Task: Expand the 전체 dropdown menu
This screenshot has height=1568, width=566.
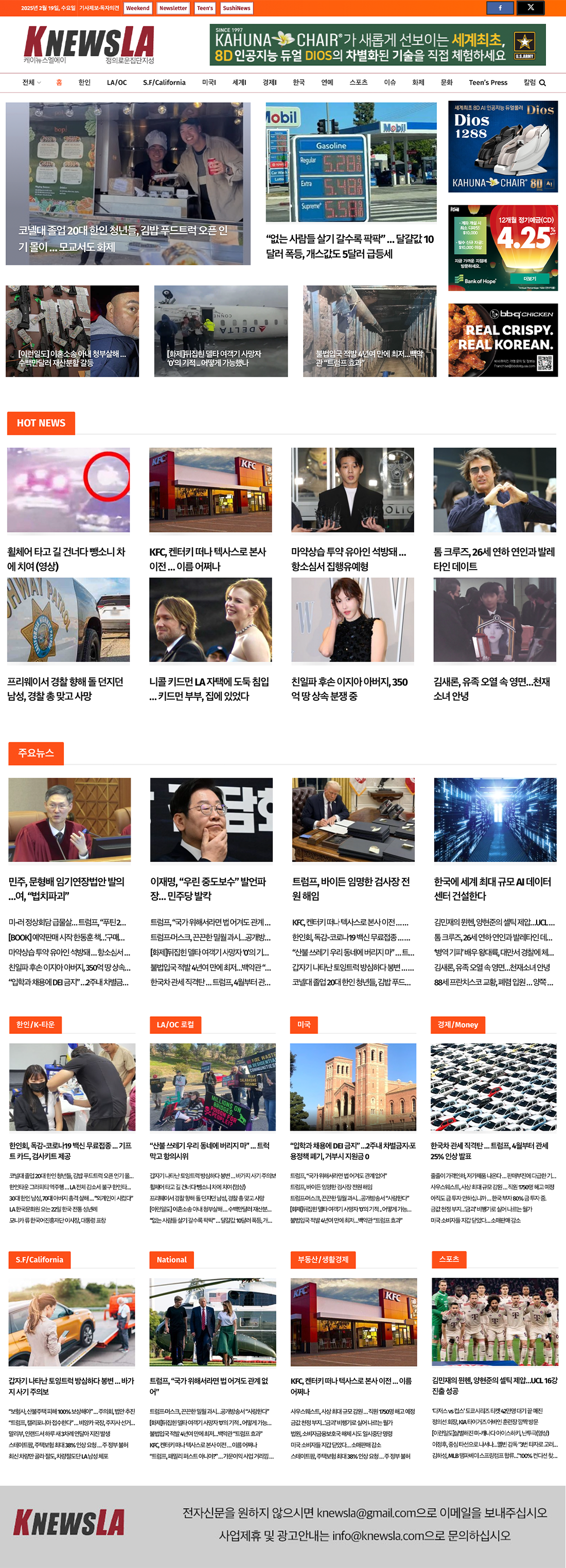Action: [31, 83]
